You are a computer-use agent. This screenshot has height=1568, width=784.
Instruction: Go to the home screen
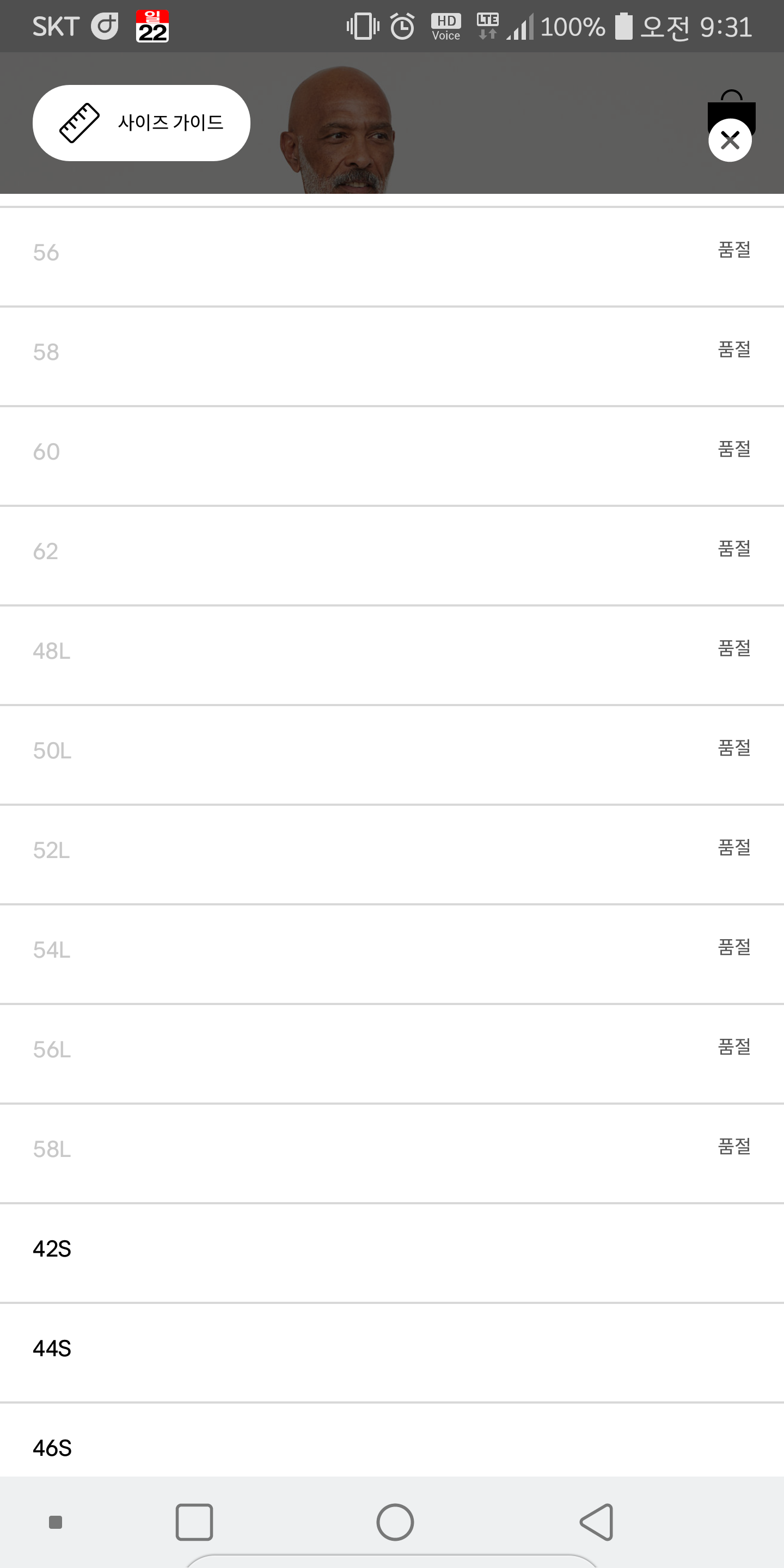[x=395, y=1522]
